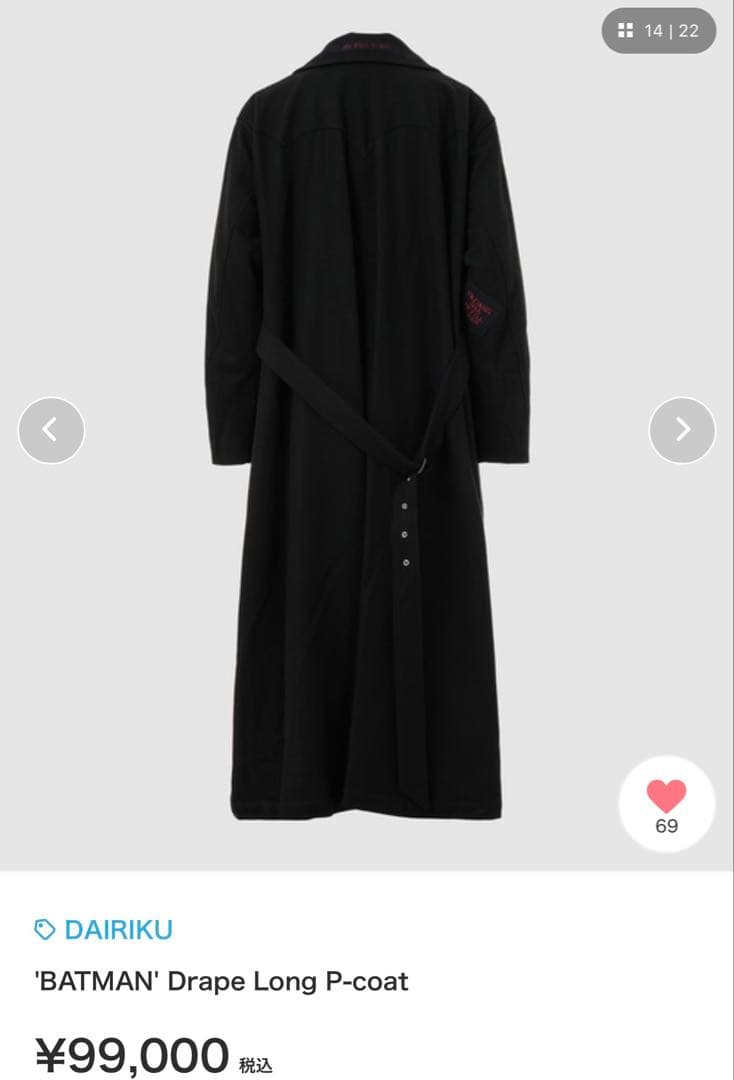Select the DAIRIKU brand entry
This screenshot has height=1080, width=734.
pyautogui.click(x=117, y=929)
